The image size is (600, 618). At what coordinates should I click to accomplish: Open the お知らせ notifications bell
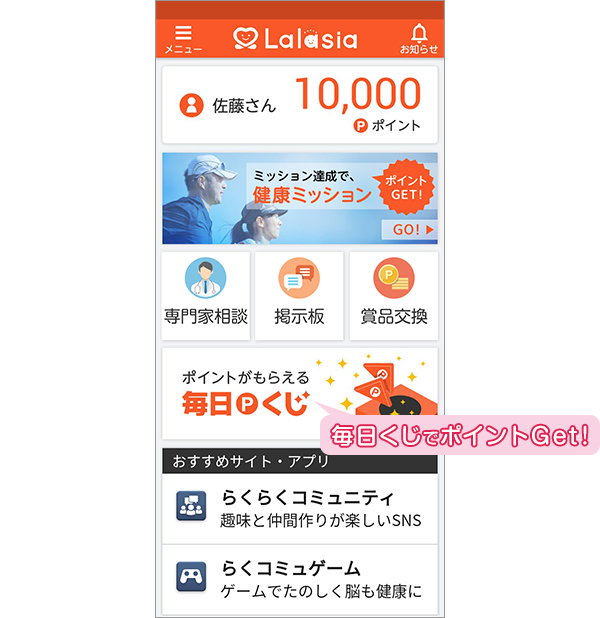(418, 39)
